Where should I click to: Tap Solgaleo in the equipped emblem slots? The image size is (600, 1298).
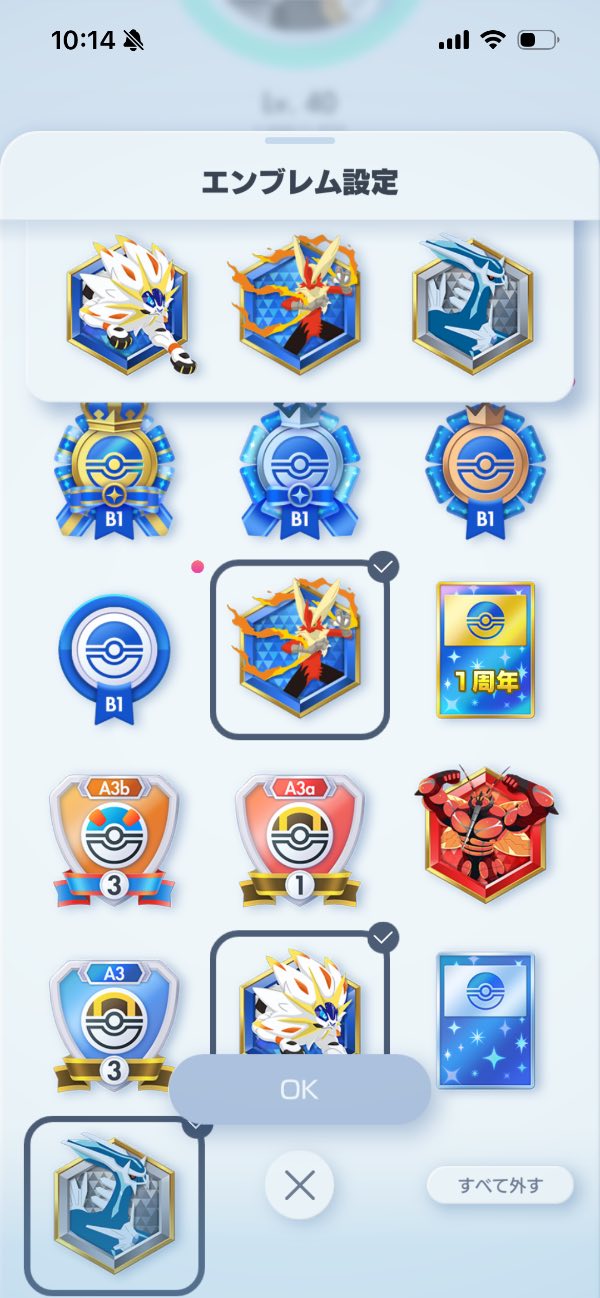(x=128, y=305)
